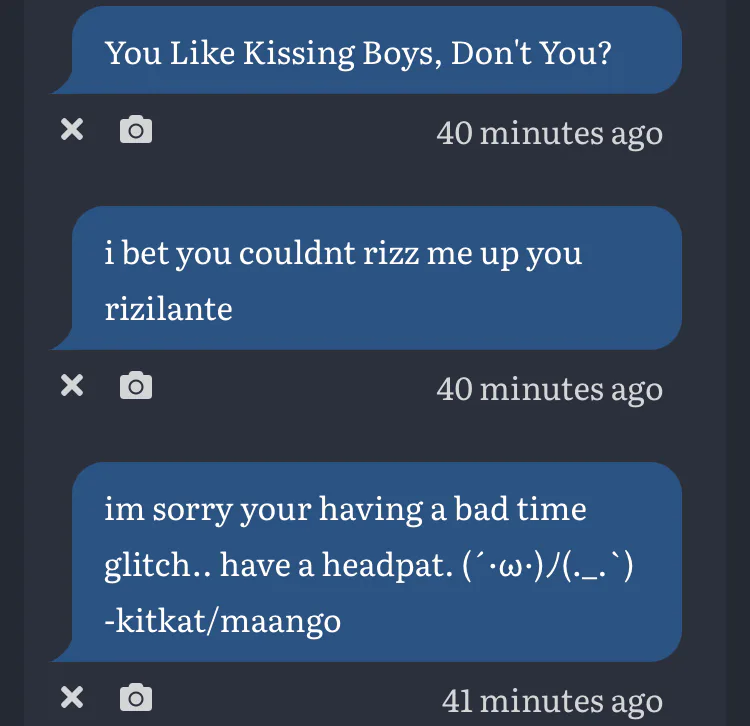
Task: Remove the headpat message from kitkat/maango
Action: coord(72,697)
